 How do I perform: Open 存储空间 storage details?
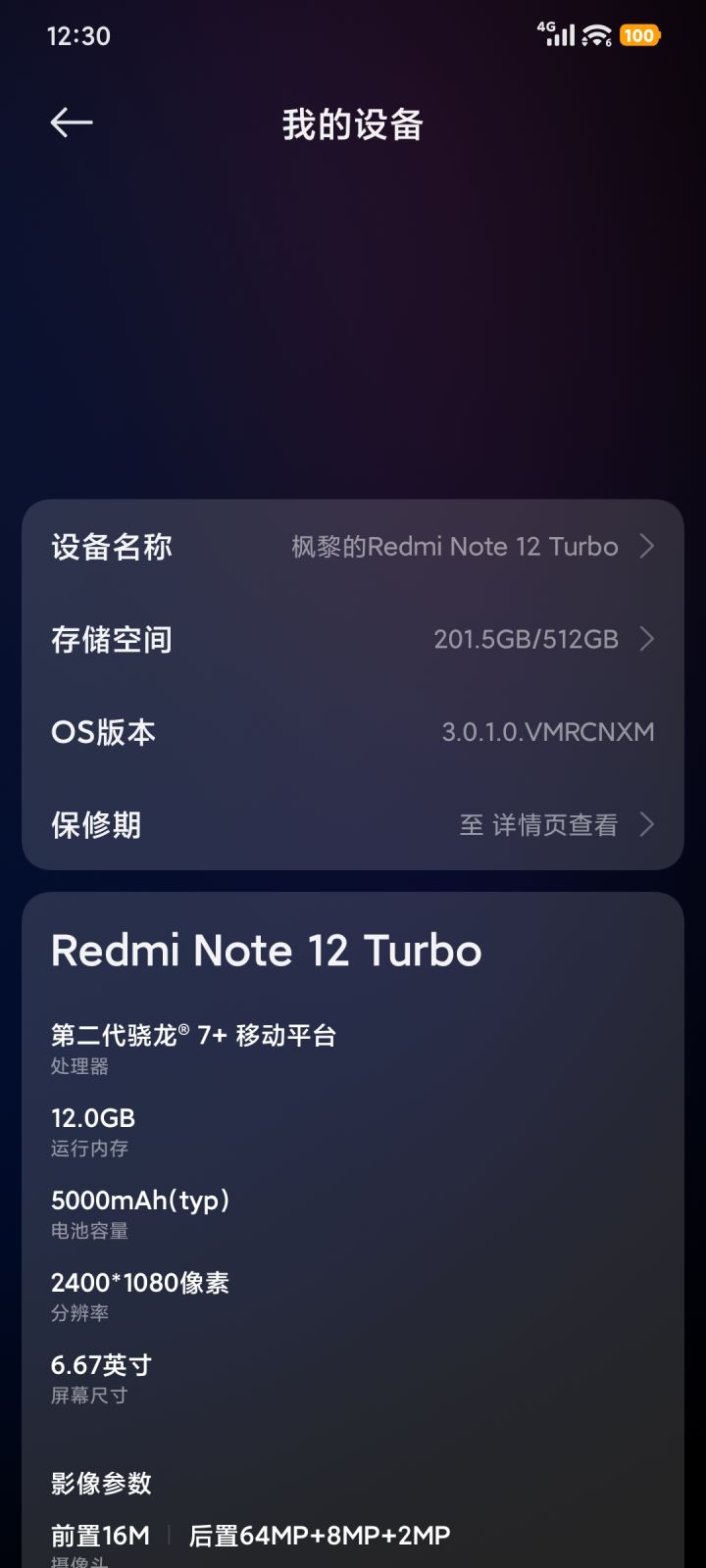pos(353,639)
